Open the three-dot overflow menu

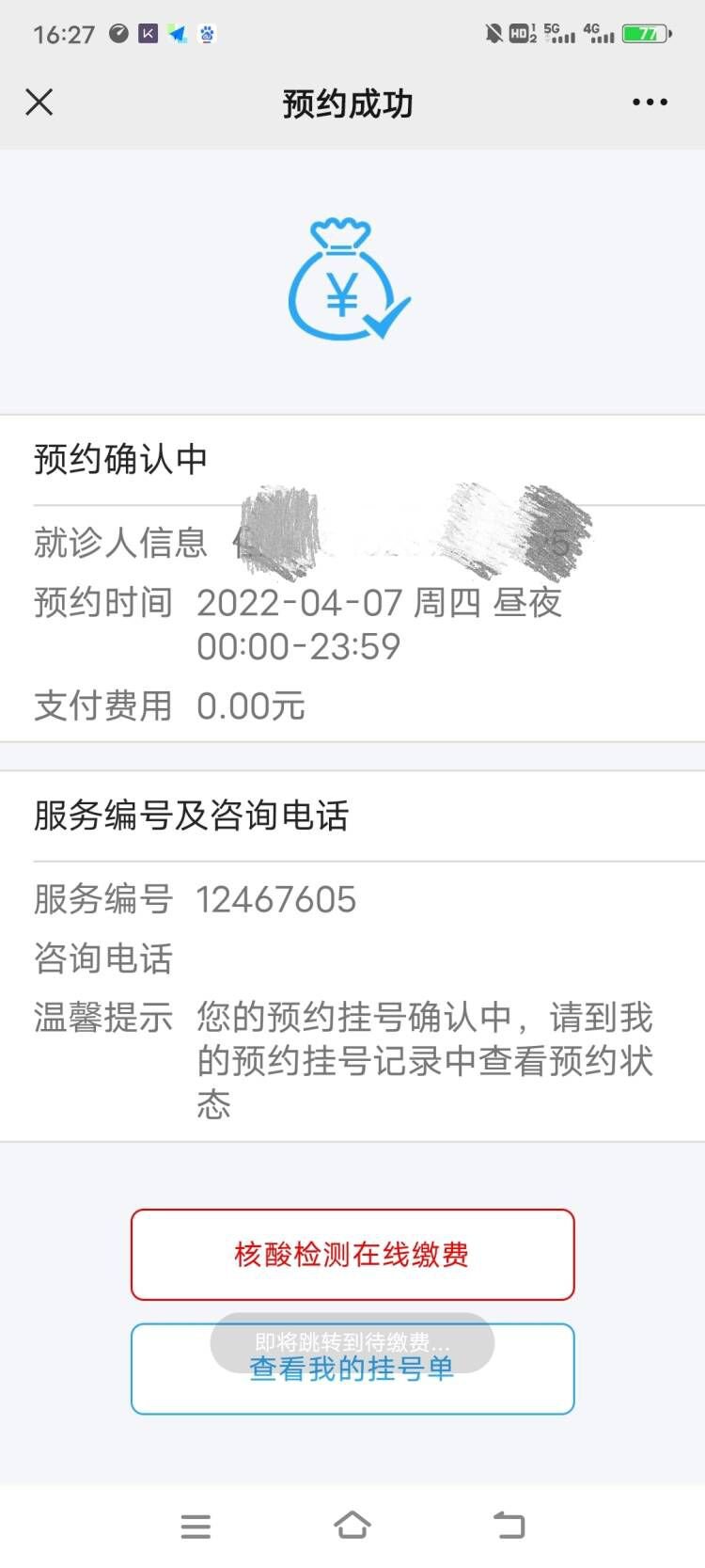click(650, 102)
